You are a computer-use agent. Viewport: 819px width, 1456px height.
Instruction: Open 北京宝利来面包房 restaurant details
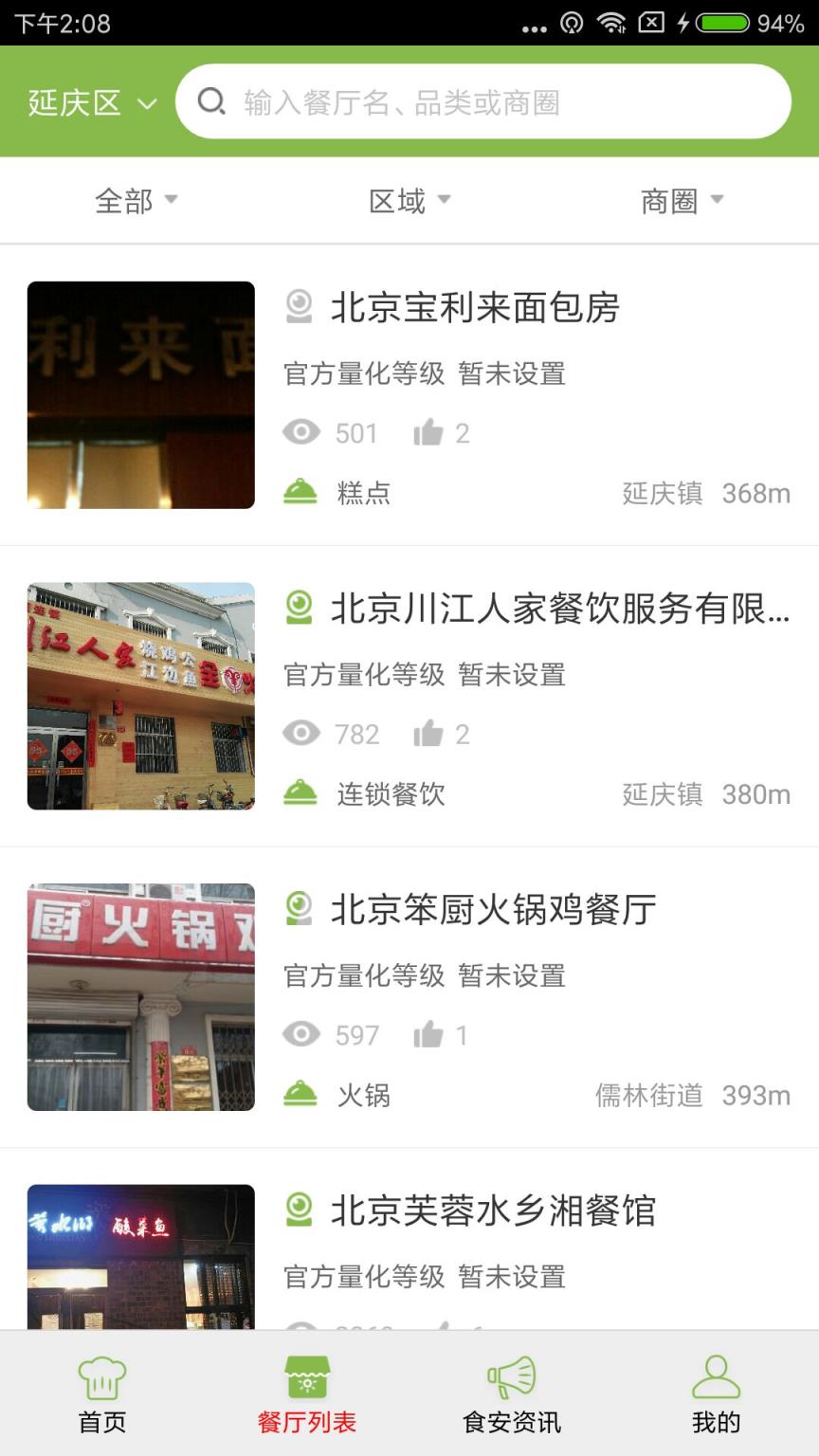474,307
